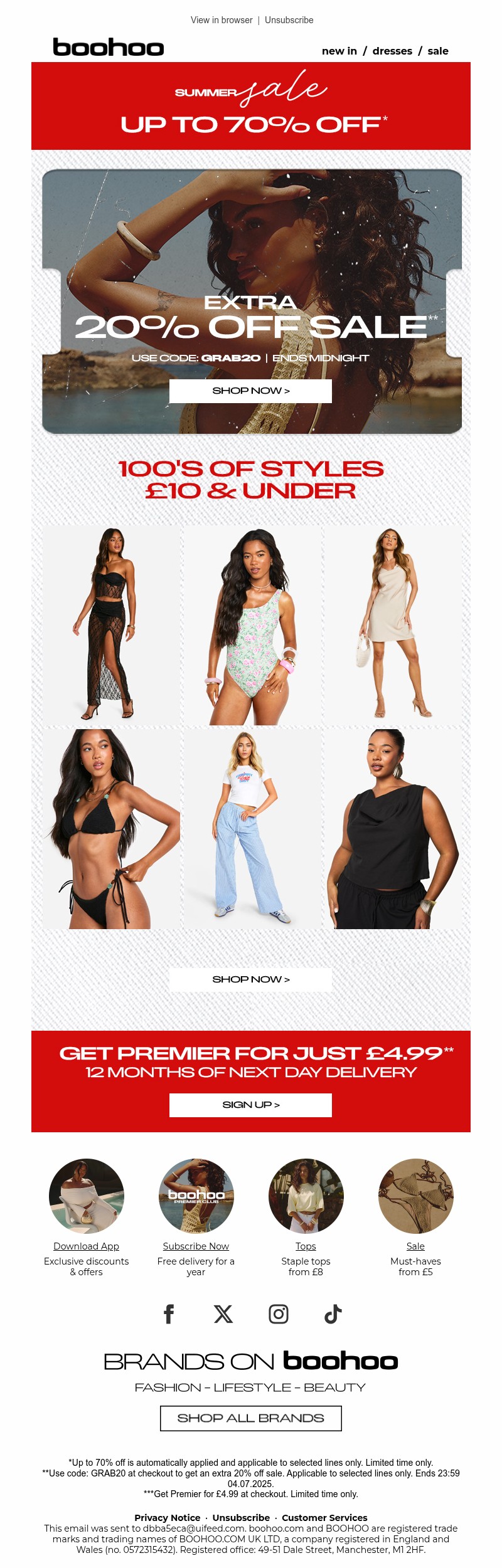Open the View in browser link
Screen dimensions: 502x1568
(x=222, y=20)
